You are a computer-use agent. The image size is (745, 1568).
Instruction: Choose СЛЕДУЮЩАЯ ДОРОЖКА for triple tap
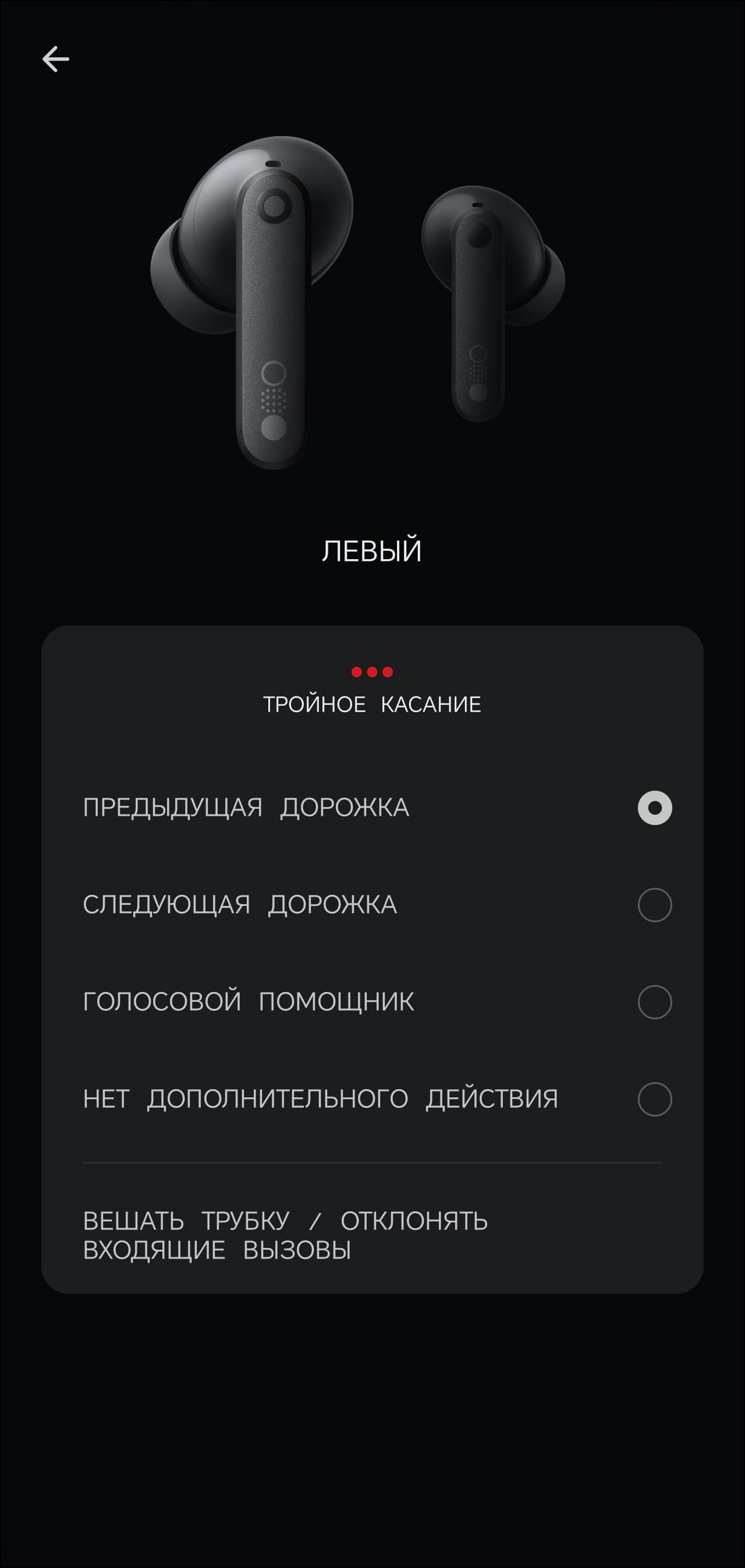[x=654, y=905]
